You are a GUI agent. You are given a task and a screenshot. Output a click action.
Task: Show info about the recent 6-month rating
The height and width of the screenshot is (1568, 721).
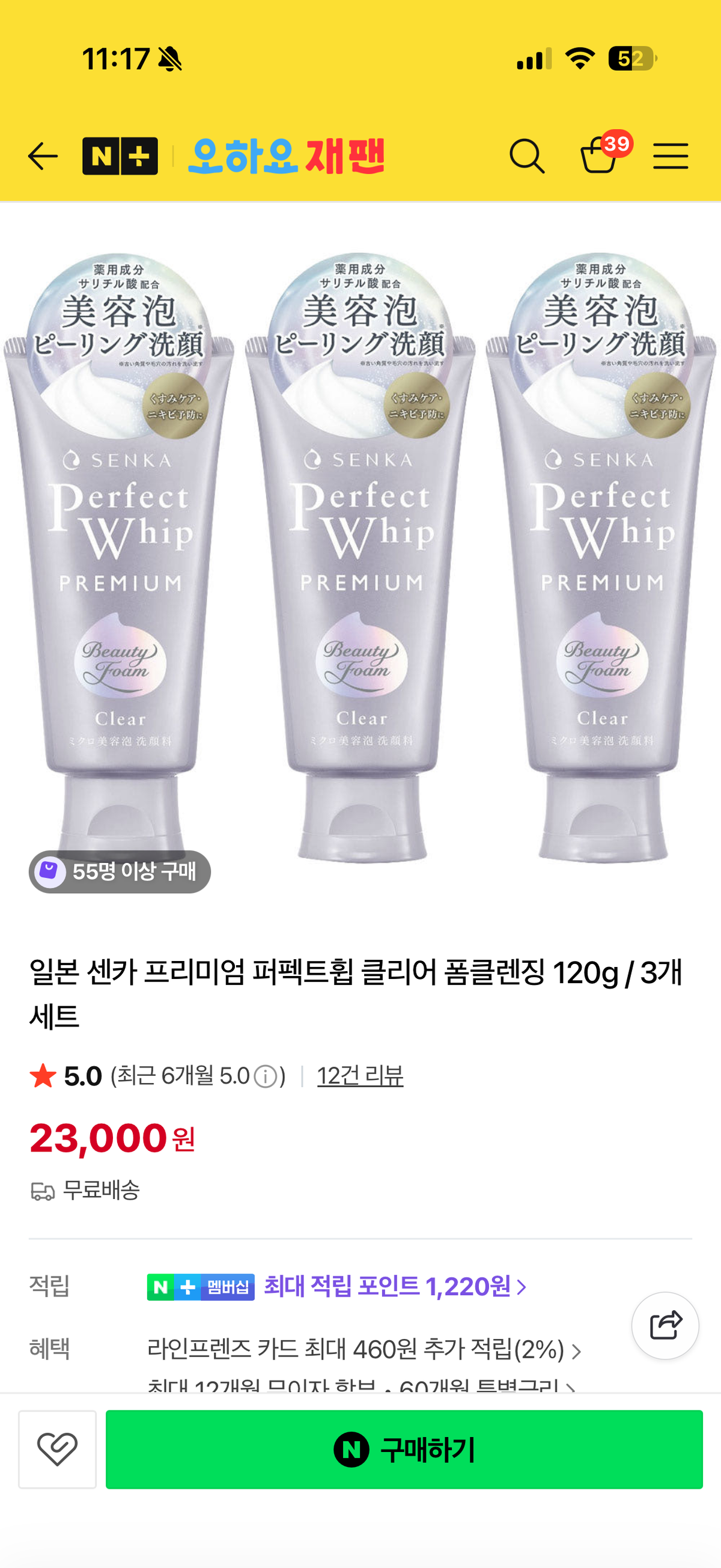tap(266, 1077)
